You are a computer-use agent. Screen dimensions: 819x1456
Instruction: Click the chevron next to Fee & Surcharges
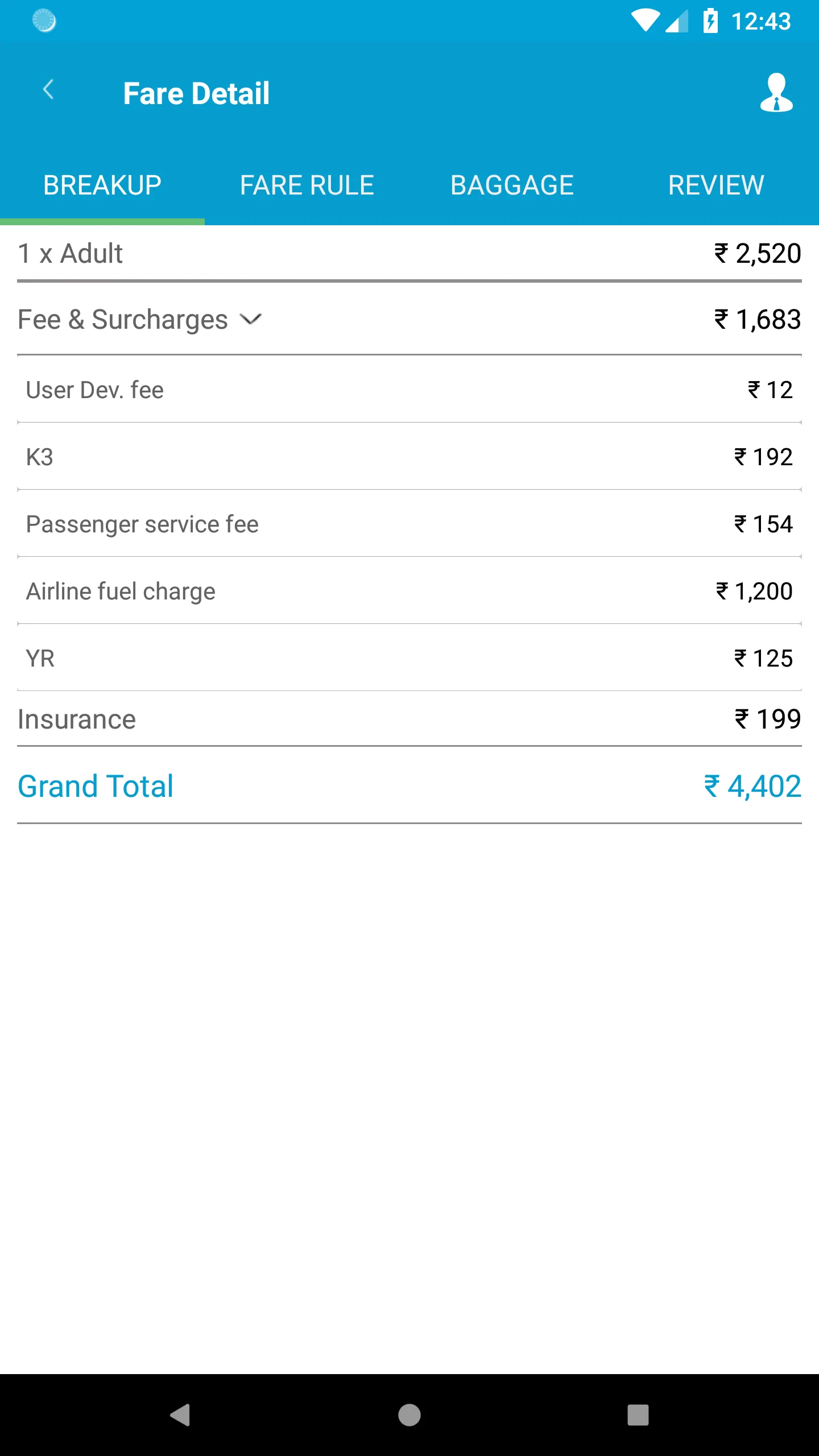point(250,320)
